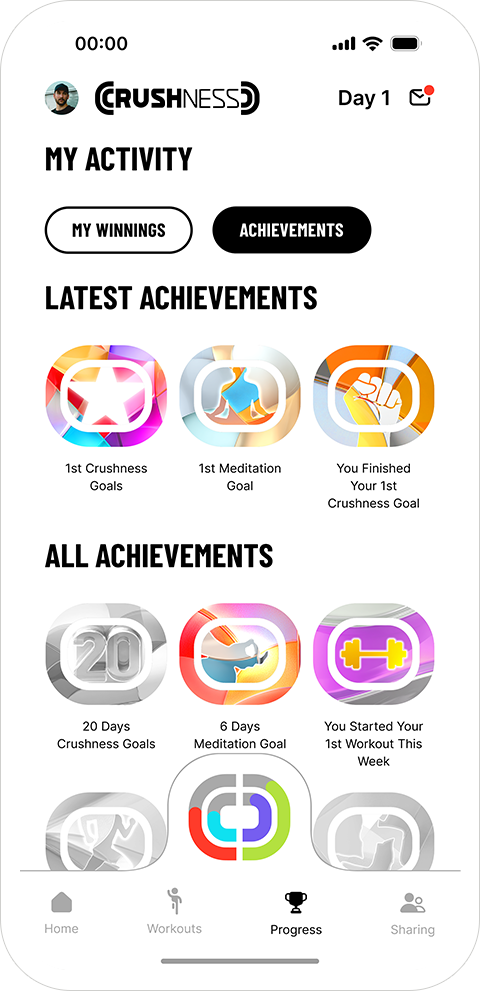The height and width of the screenshot is (991, 480).
Task: View the 20 Days Crushness Goals badge
Action: point(106,654)
